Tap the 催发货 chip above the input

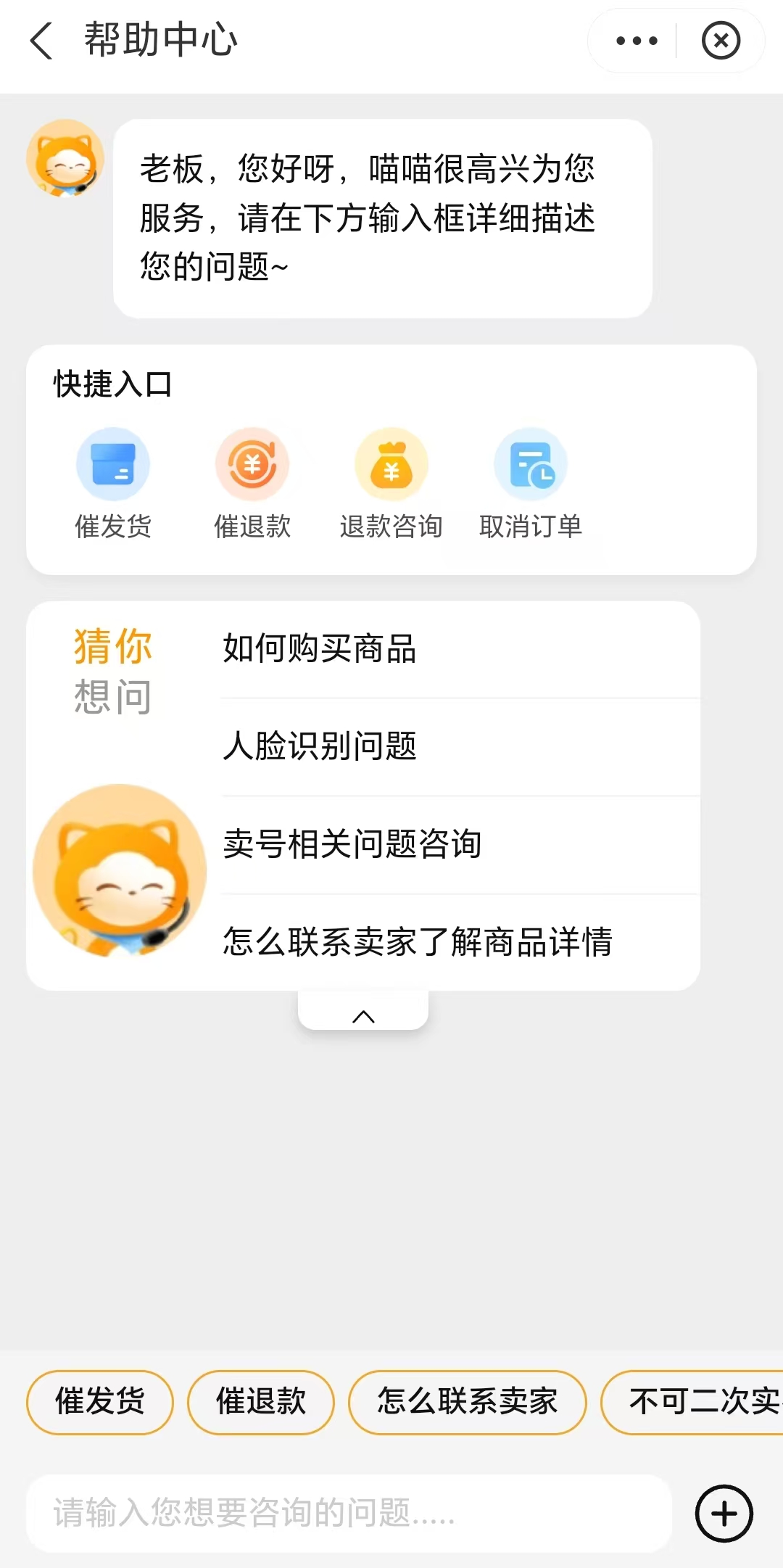click(100, 1401)
